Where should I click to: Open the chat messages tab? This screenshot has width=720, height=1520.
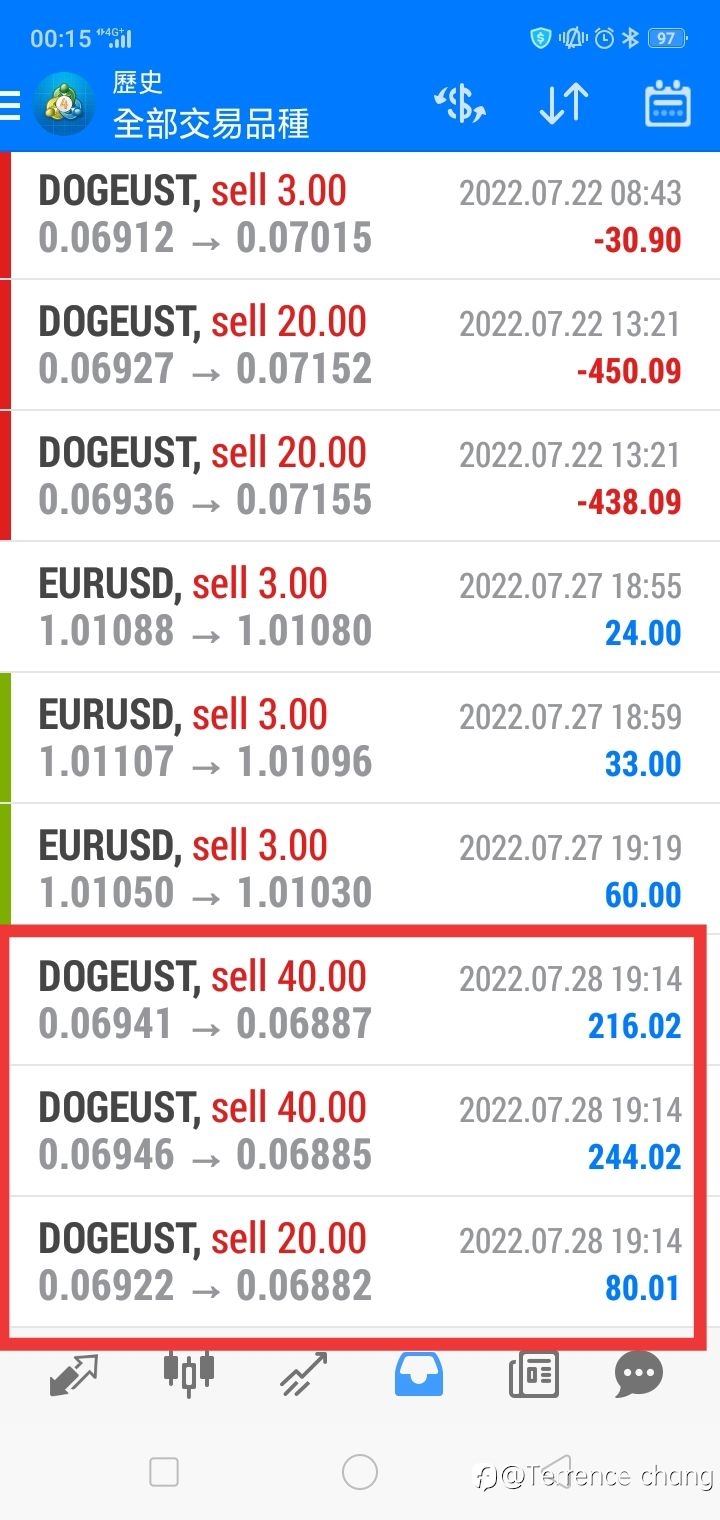[639, 1375]
